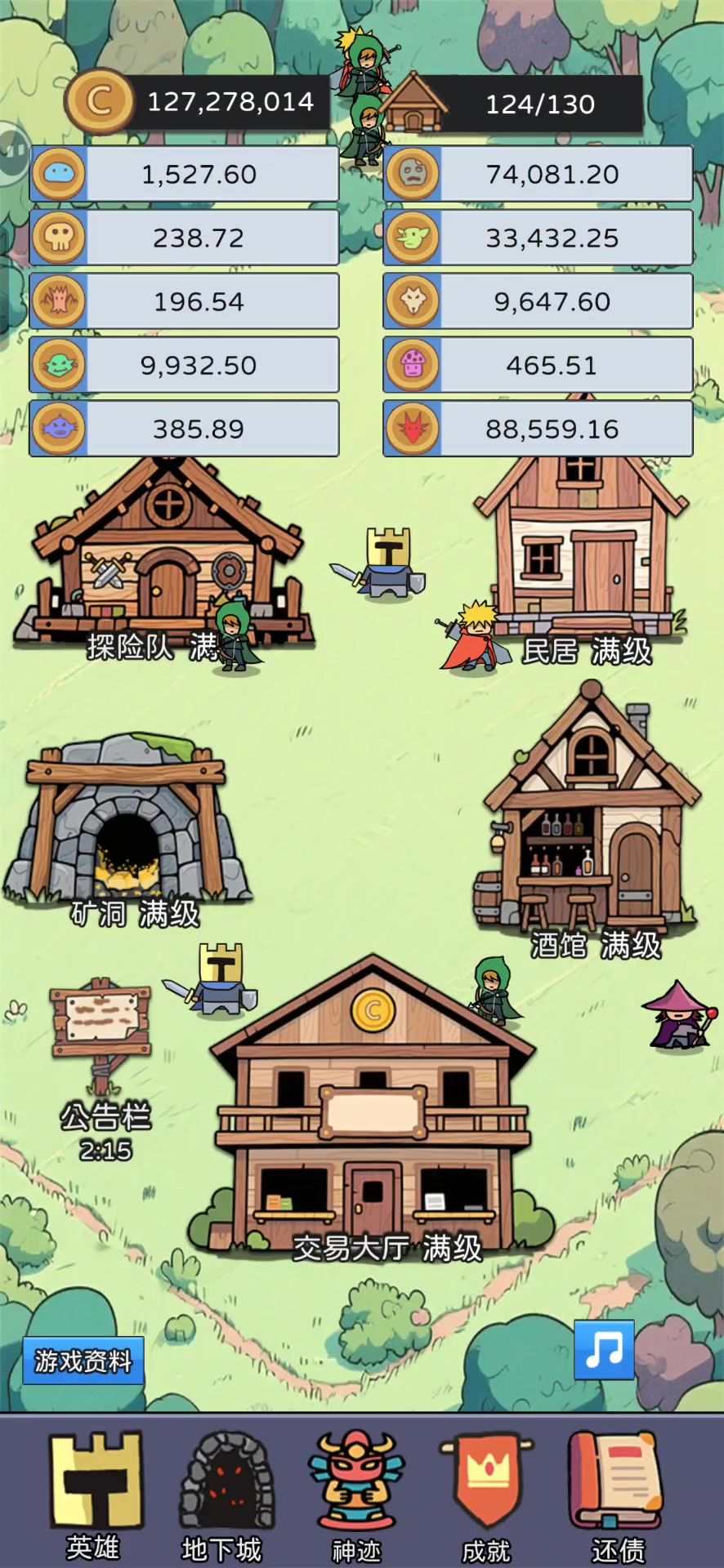The width and height of the screenshot is (724, 1568).
Task: Toggle the music note button
Action: pyautogui.click(x=604, y=1349)
